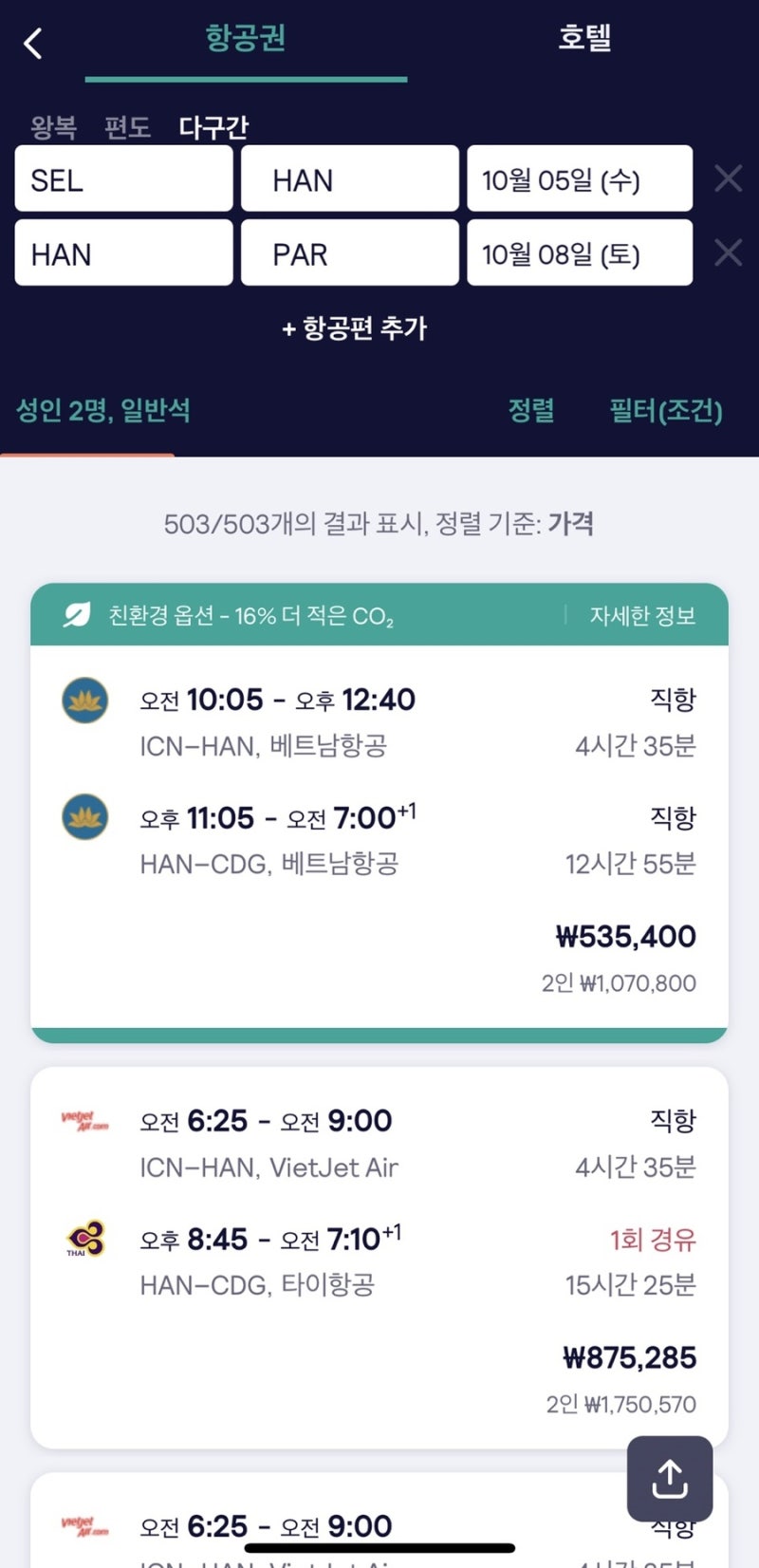Screen dimensions: 759x1568
Task: Tap the floating share button
Action: 670,1478
